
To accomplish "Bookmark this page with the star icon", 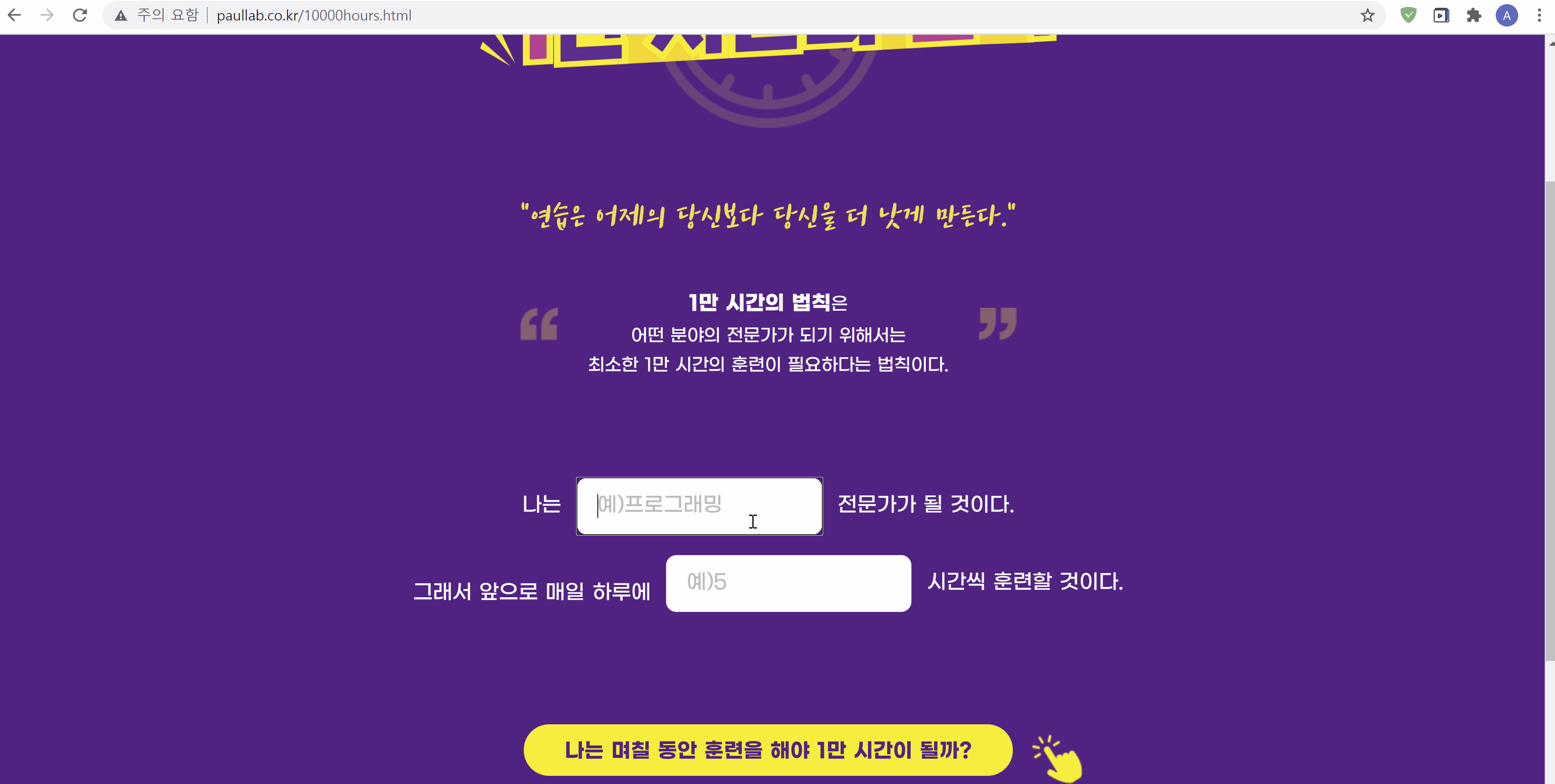I will [1367, 15].
